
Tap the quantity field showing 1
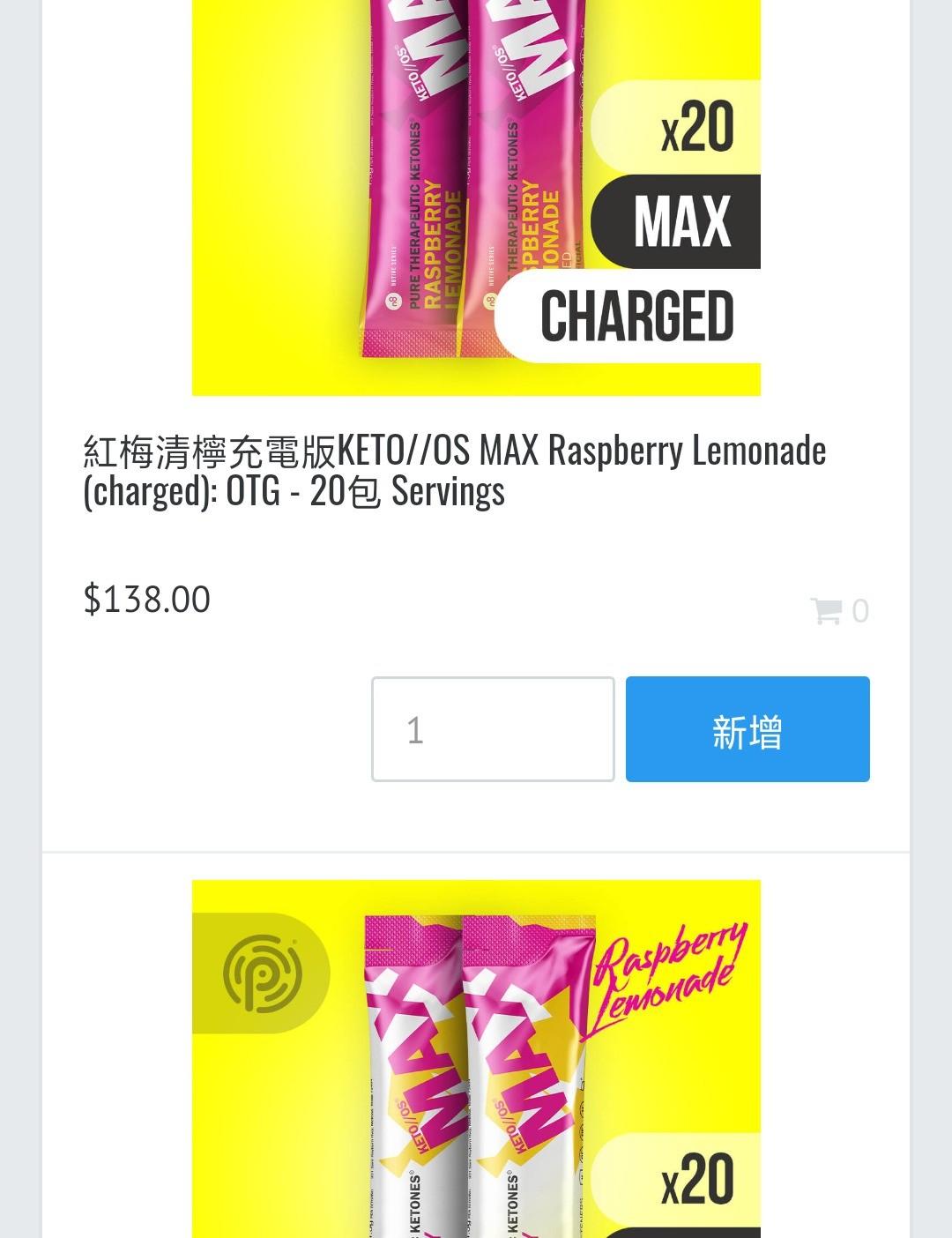coord(493,729)
